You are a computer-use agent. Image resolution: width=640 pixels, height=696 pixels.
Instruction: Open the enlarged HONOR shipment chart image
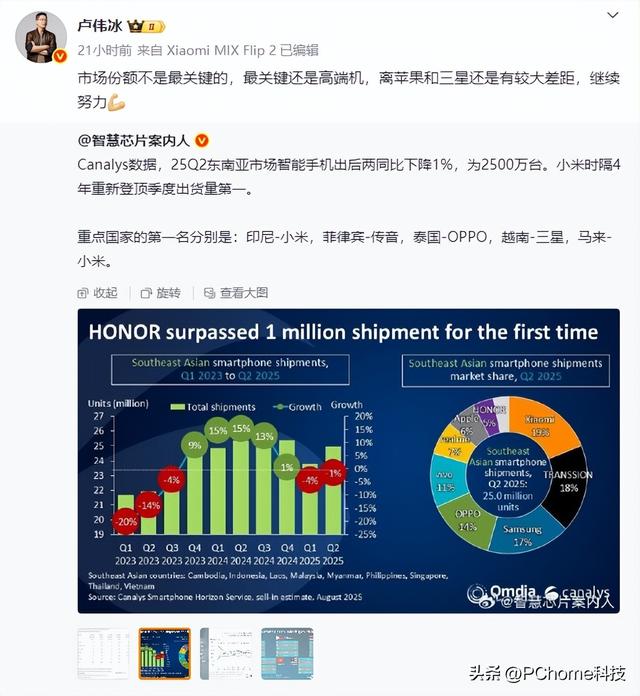point(348,462)
